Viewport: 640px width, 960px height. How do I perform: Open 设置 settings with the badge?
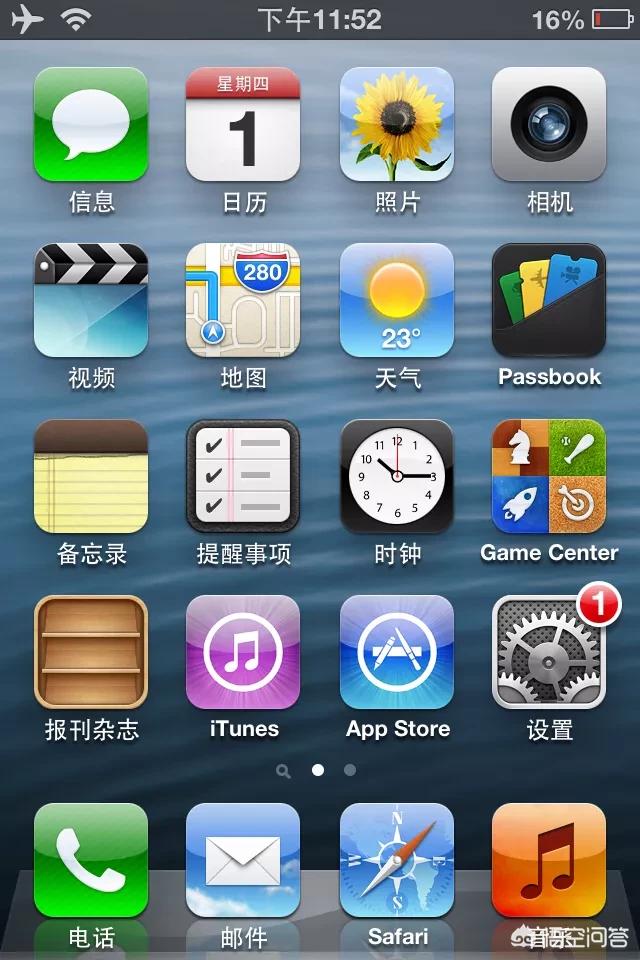pyautogui.click(x=549, y=652)
